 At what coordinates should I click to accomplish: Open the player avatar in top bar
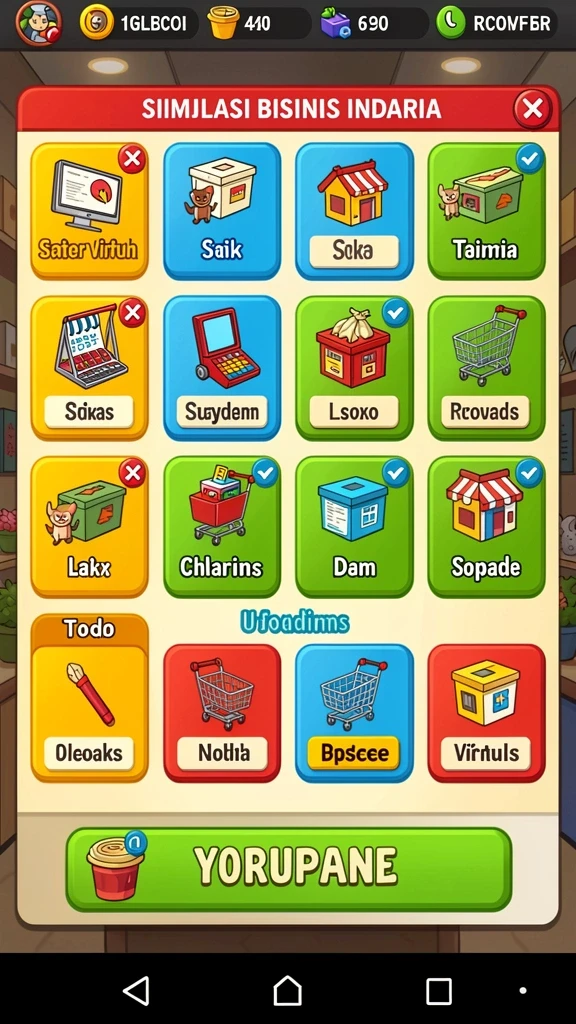coord(39,23)
